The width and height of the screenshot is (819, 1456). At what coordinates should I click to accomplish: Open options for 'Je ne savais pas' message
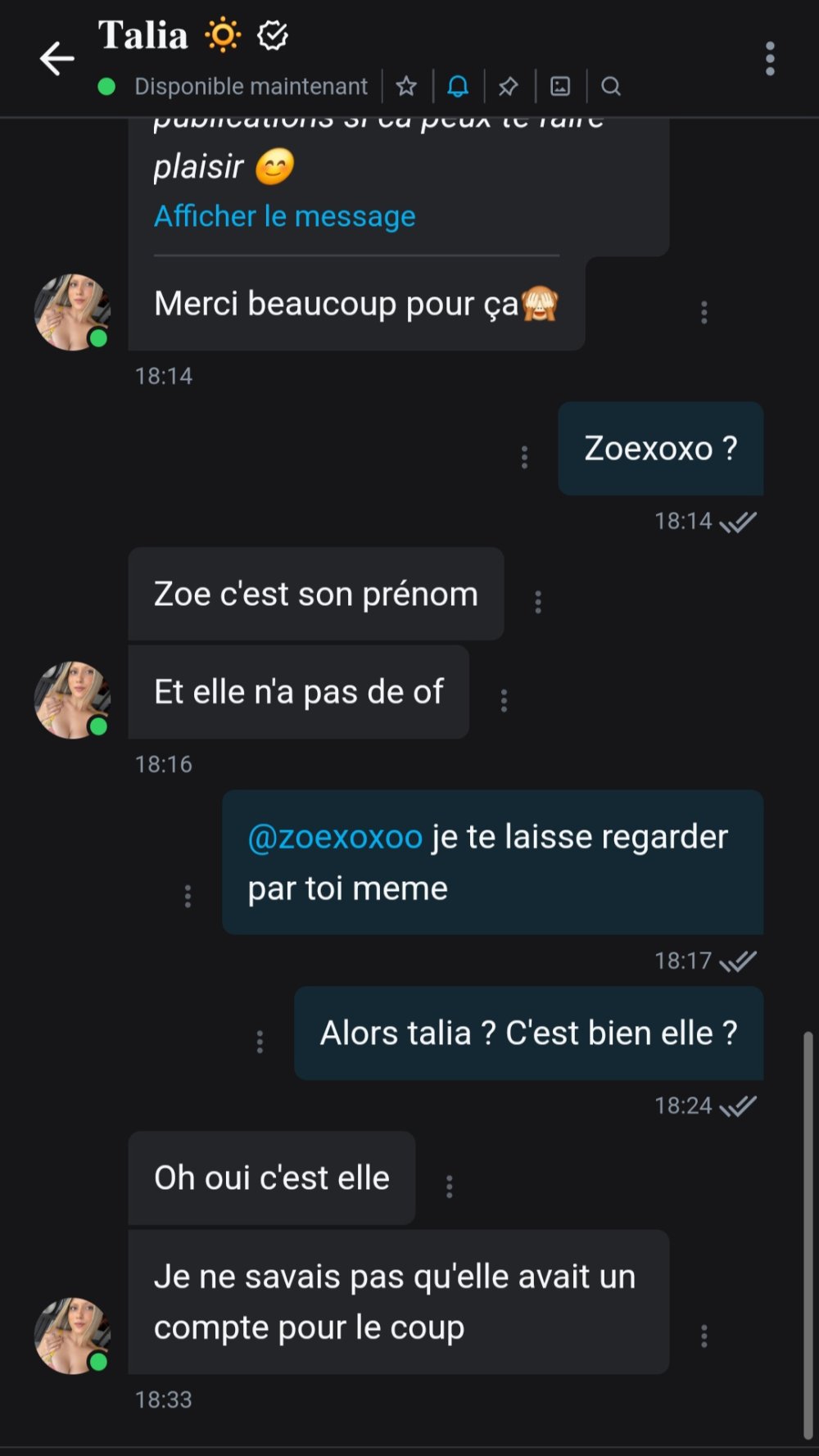pos(704,1336)
